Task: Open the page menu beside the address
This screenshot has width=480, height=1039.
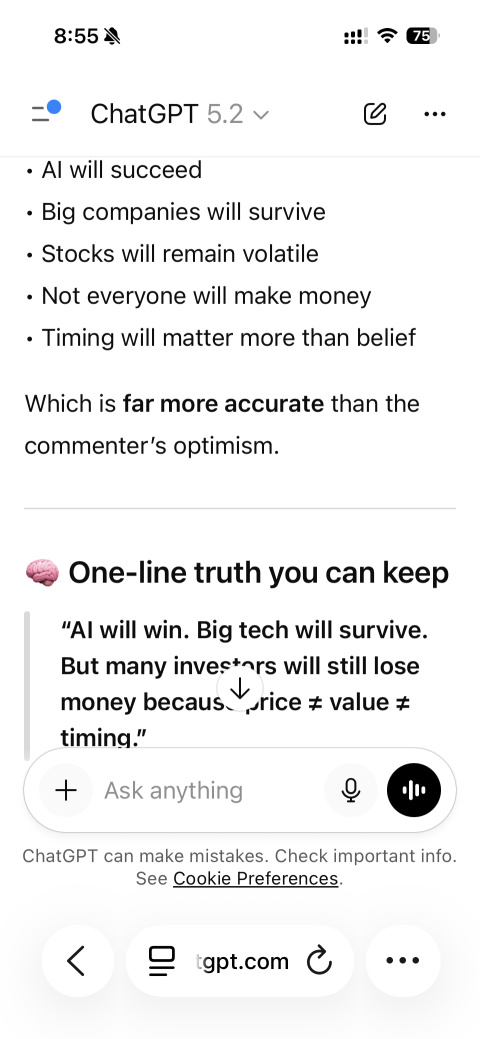Action: (161, 961)
